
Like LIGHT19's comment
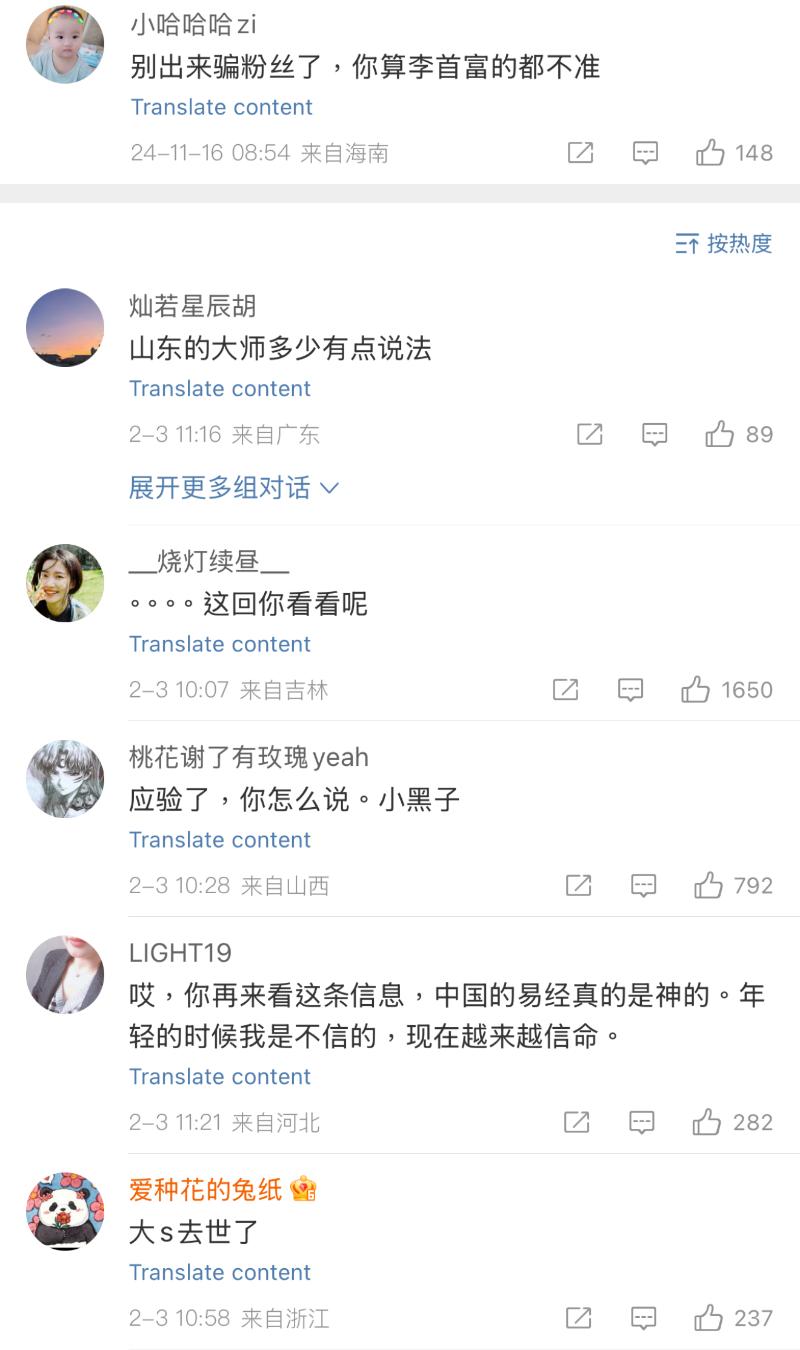point(707,1122)
